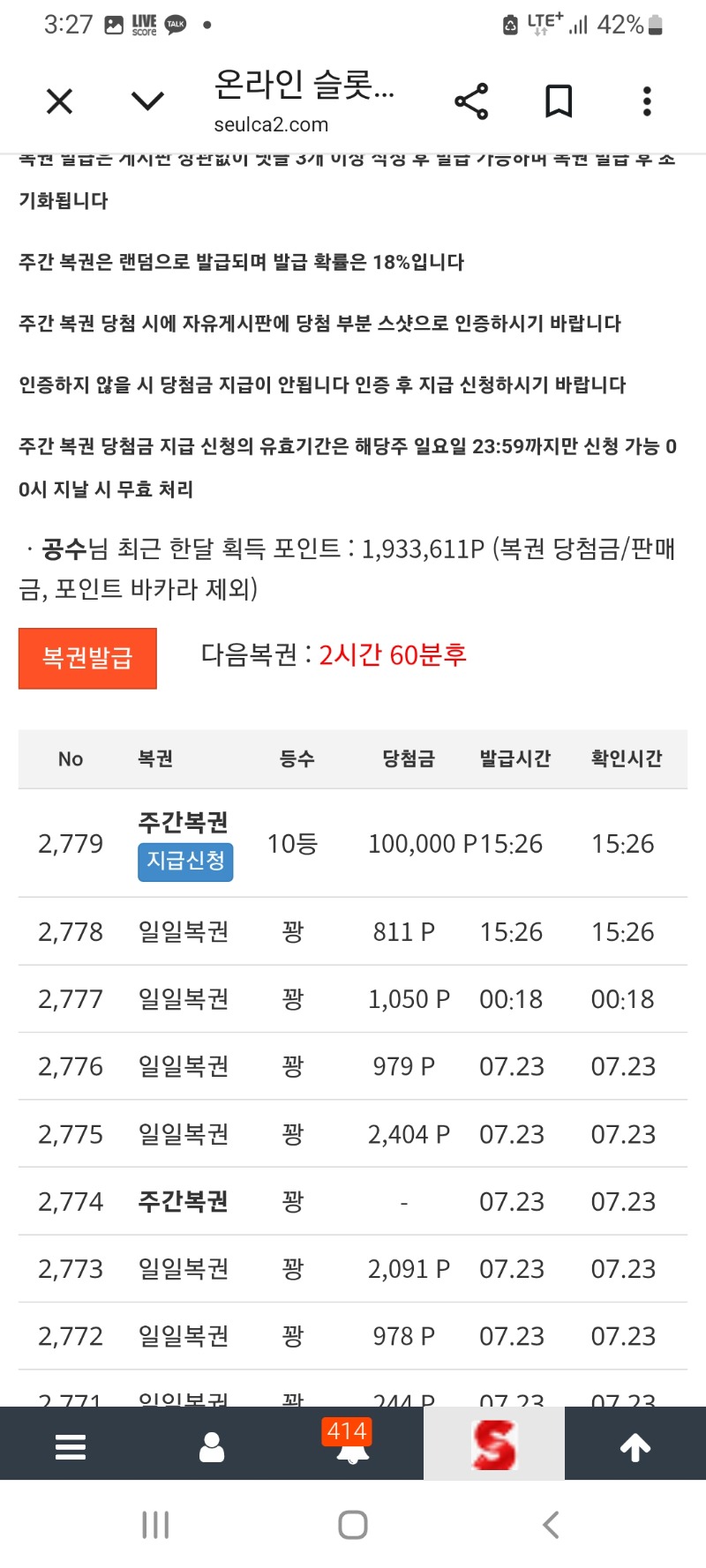Viewport: 706px width, 1568px height.
Task: Open the profile icon in bottom bar
Action: 212,1447
